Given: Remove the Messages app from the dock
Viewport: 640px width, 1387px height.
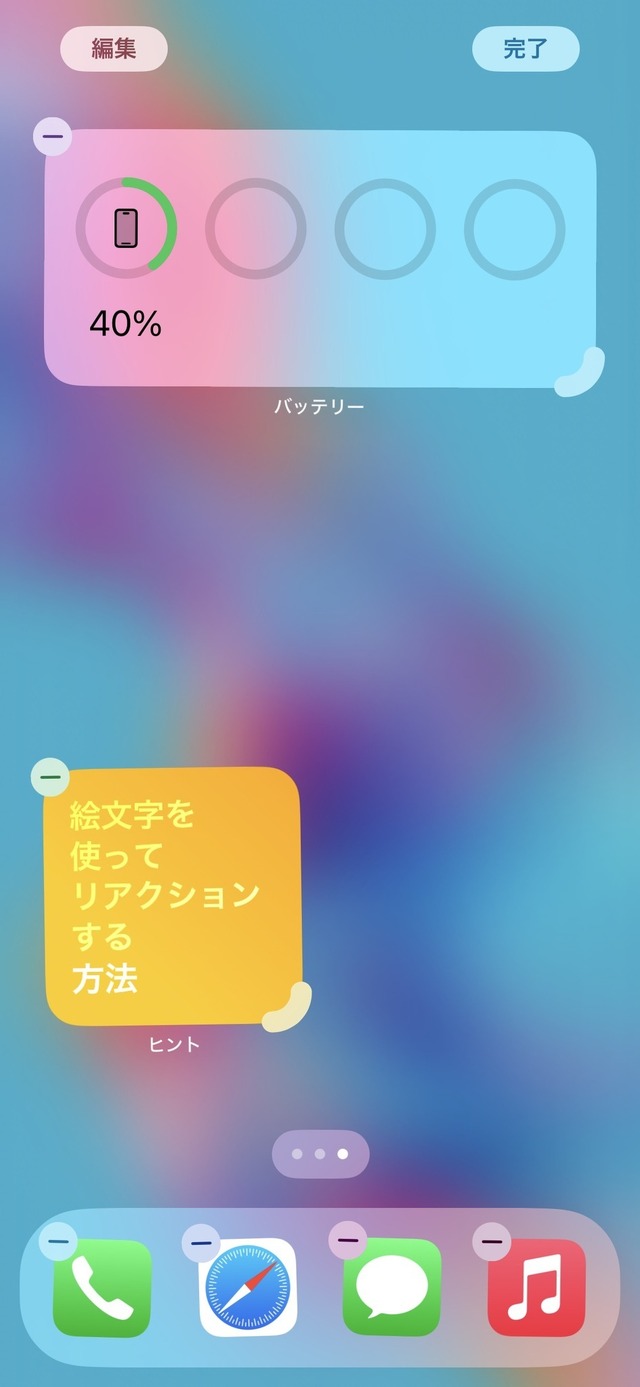Looking at the screenshot, I should tap(347, 1241).
